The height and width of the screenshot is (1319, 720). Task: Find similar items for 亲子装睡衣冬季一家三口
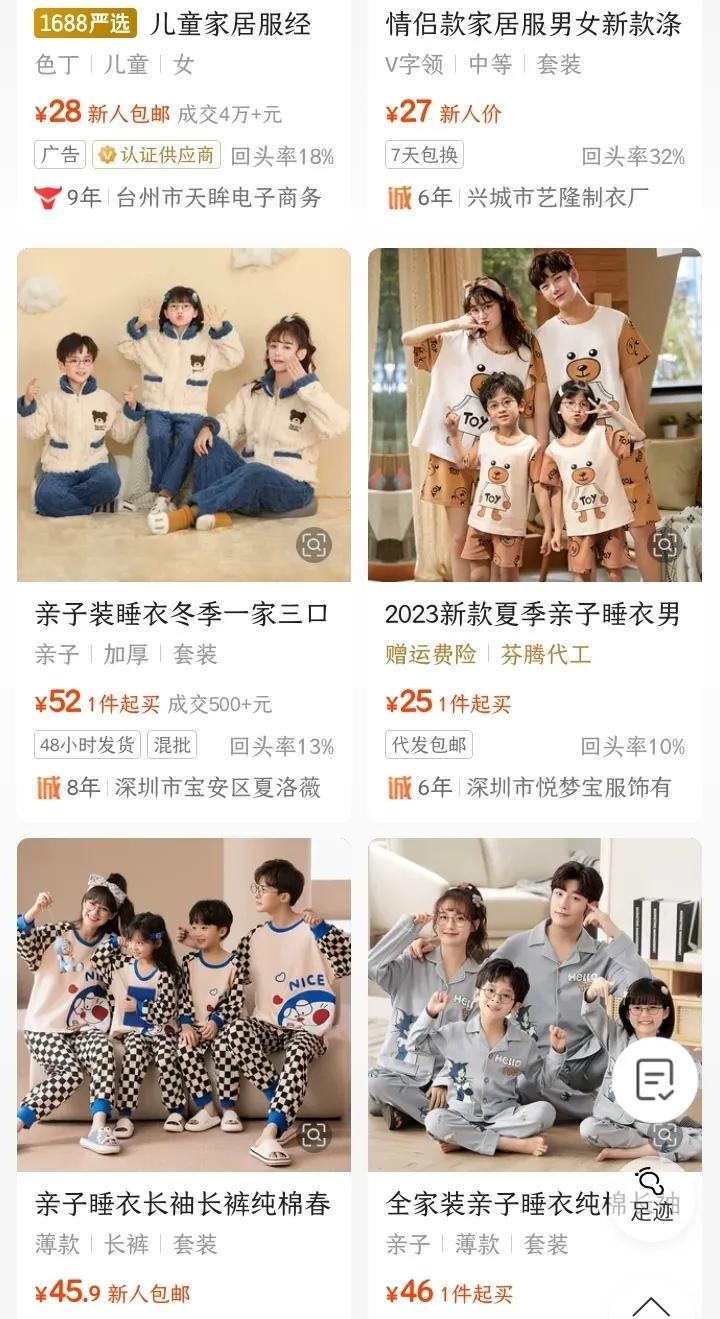(314, 545)
